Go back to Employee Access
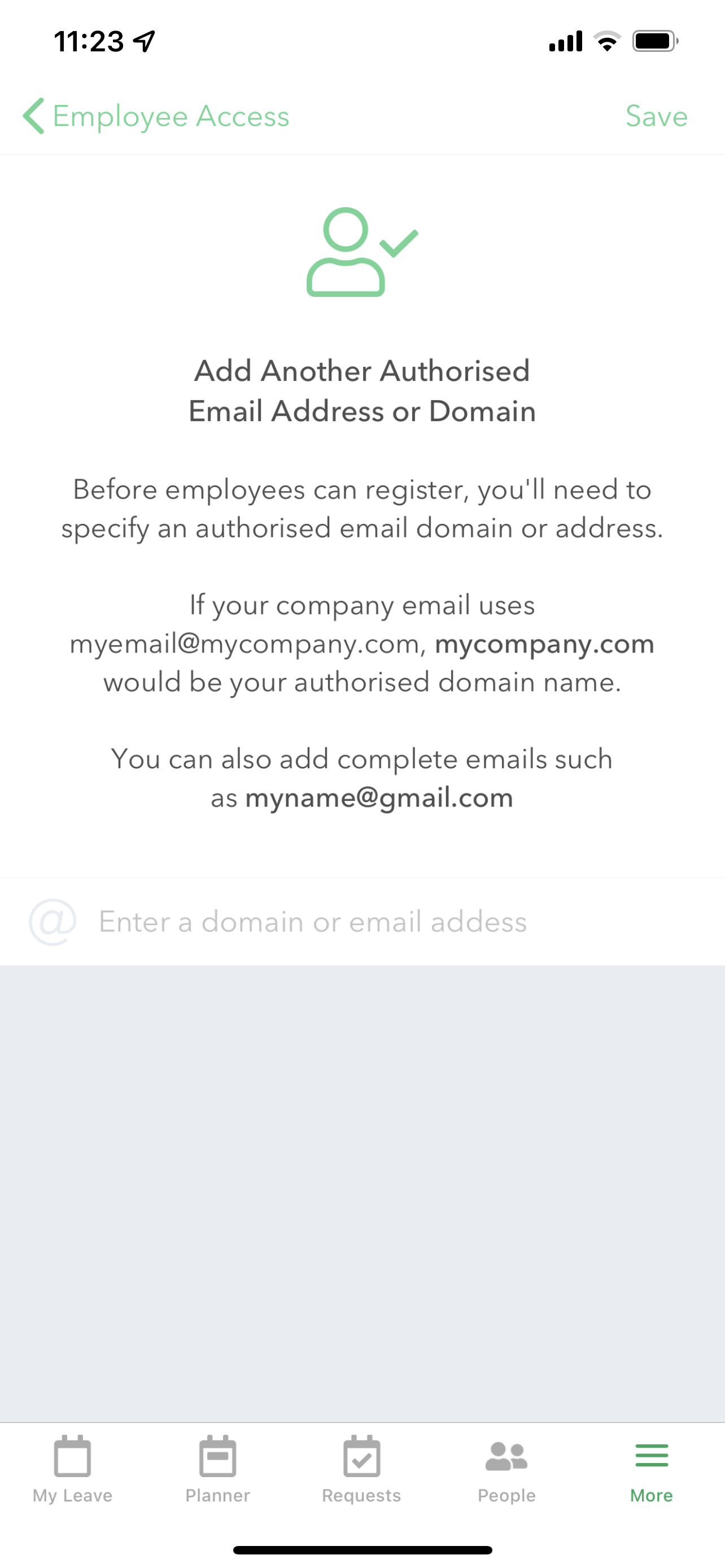Screen dimensions: 725x1568 (x=156, y=116)
